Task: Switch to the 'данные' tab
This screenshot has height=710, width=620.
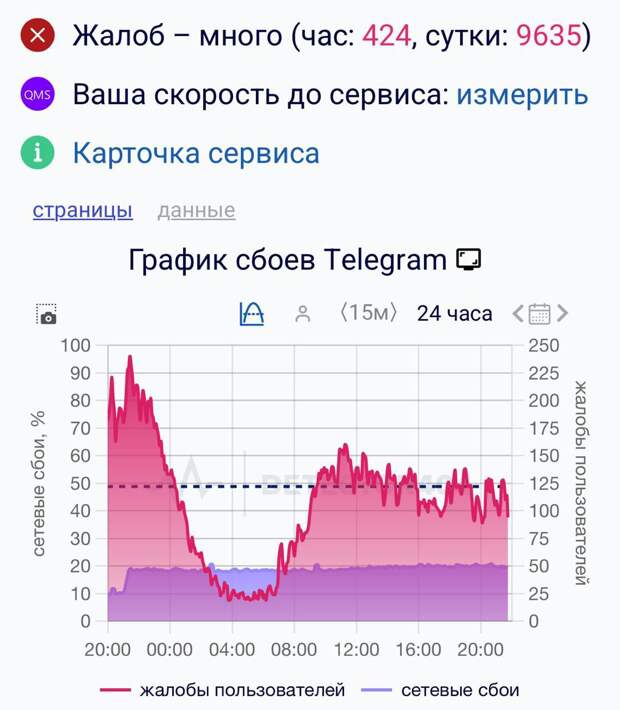Action: click(x=196, y=210)
